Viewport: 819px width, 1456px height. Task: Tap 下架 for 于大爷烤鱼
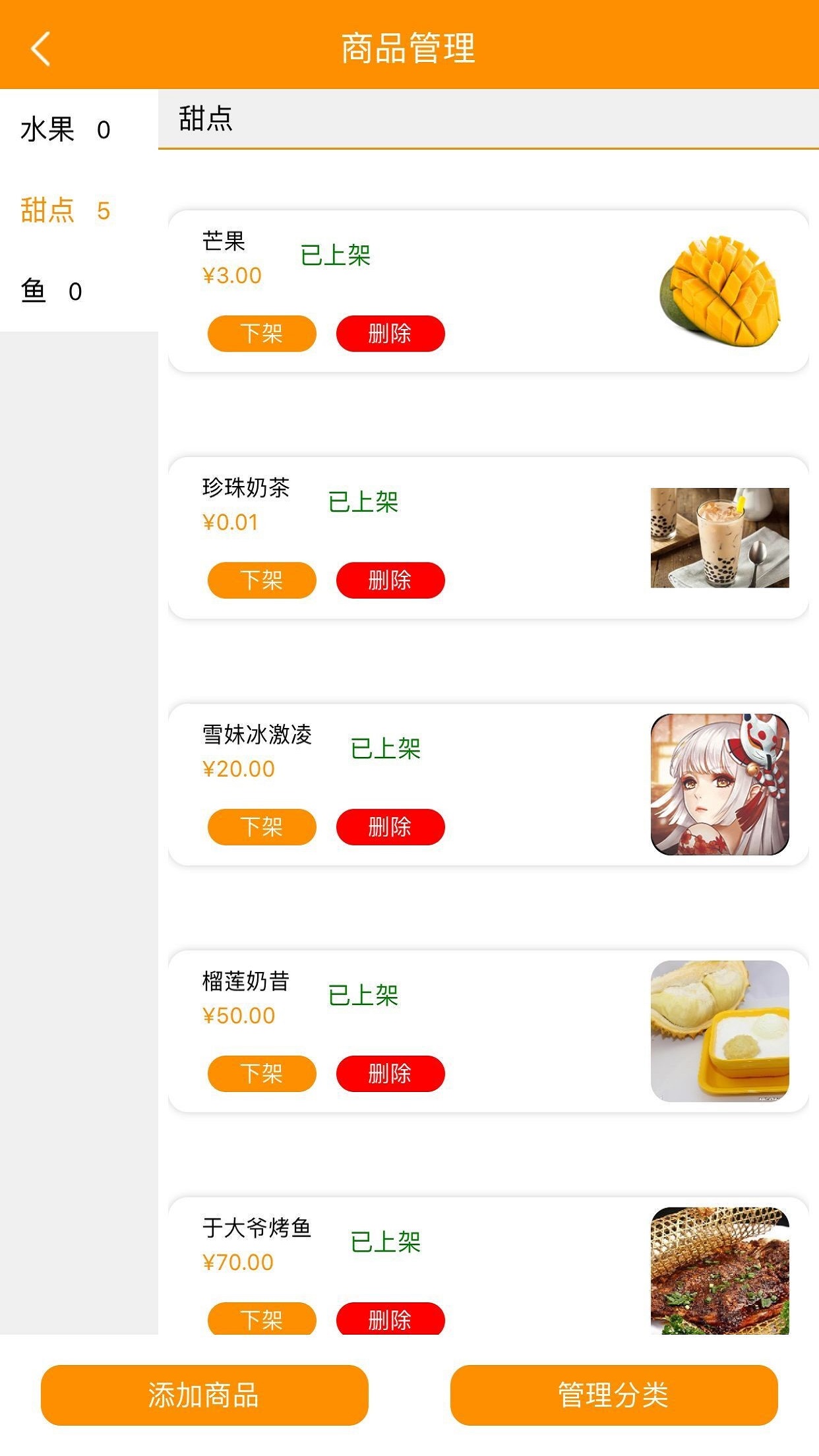[x=262, y=1319]
